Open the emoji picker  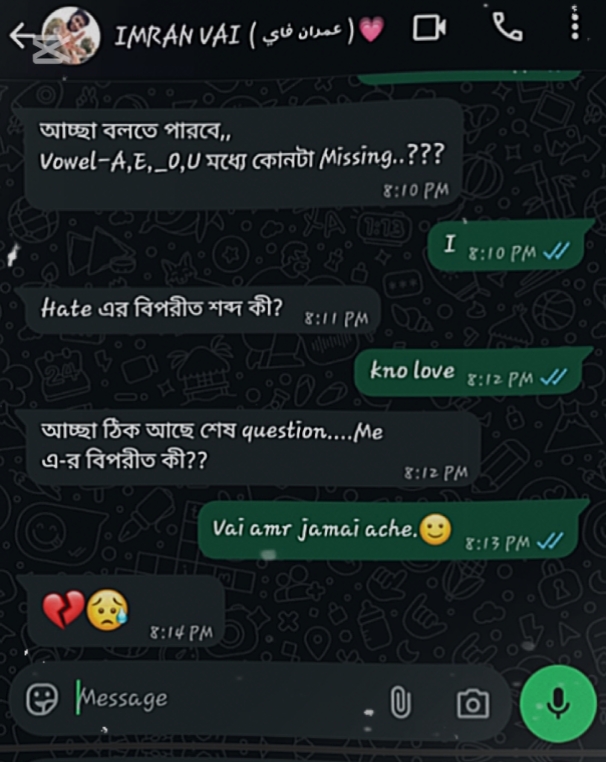(x=42, y=698)
